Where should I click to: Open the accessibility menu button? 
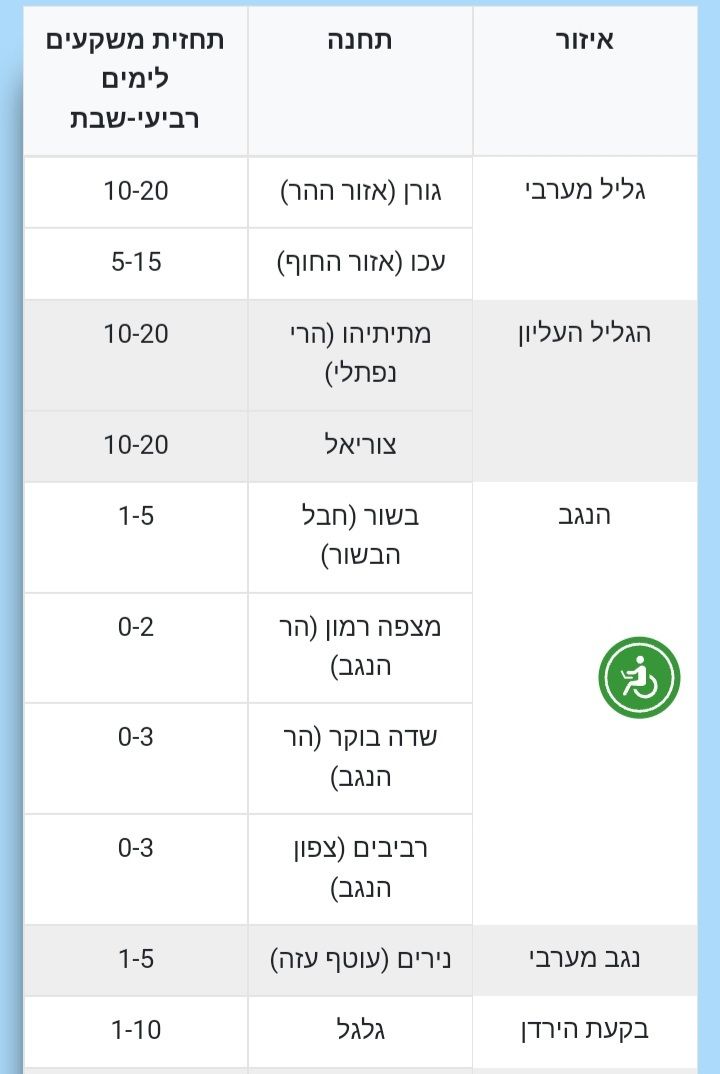pos(639,677)
